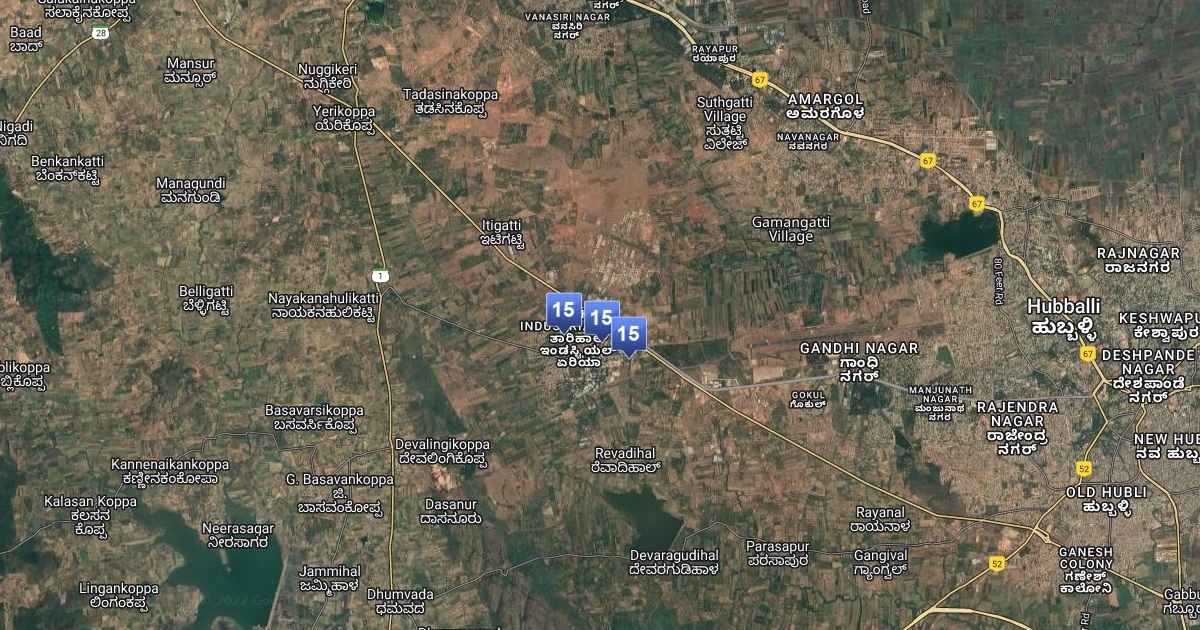The image size is (1200, 630).
Task: Open the 15 marker above the INDUSTRIAL label
Action: click(x=563, y=310)
